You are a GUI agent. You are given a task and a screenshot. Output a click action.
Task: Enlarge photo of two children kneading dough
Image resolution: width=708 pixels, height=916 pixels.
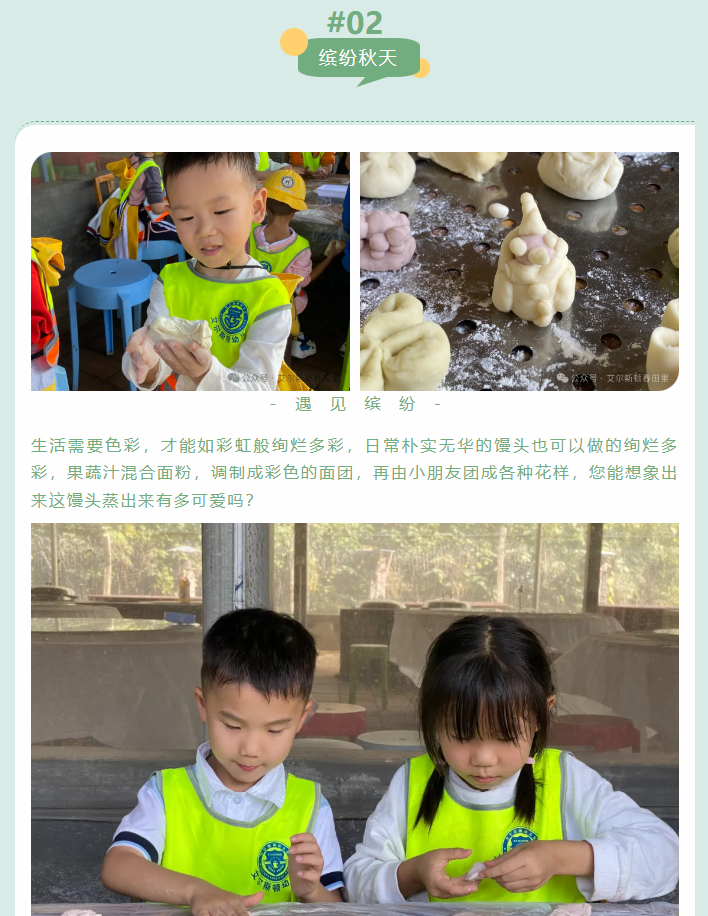(354, 717)
